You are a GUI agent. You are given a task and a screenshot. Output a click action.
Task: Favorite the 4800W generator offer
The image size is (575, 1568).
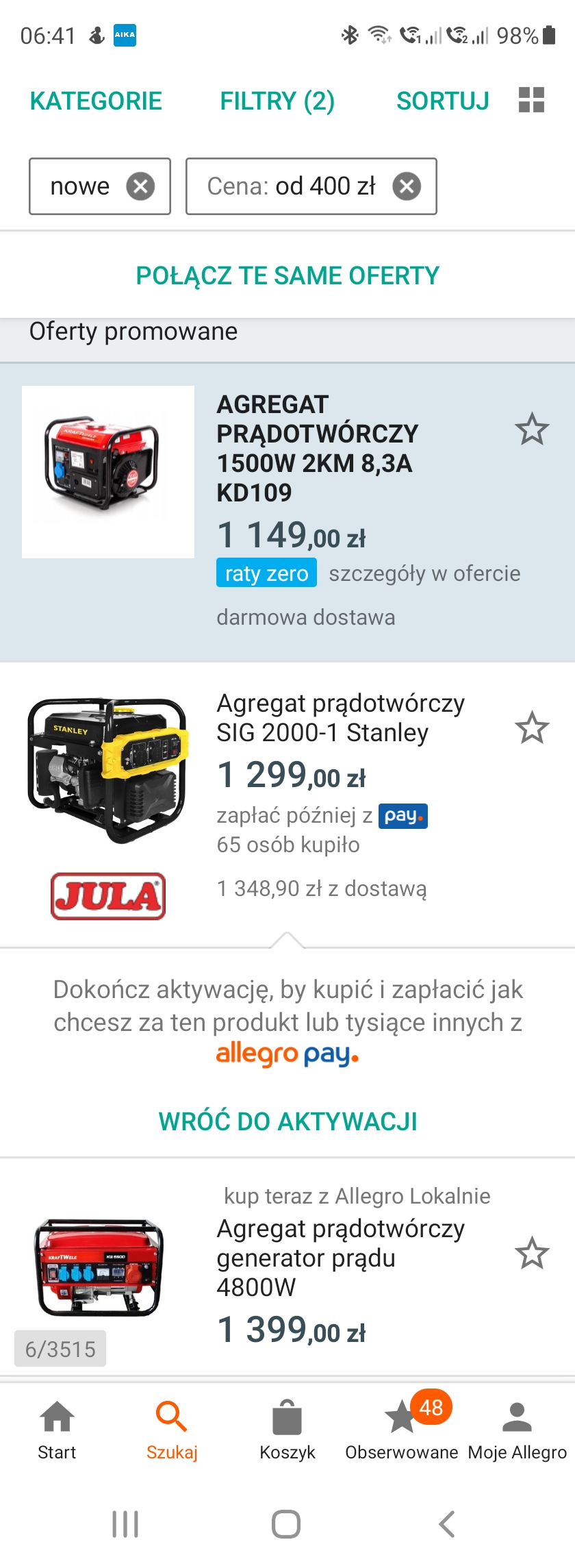(532, 1253)
